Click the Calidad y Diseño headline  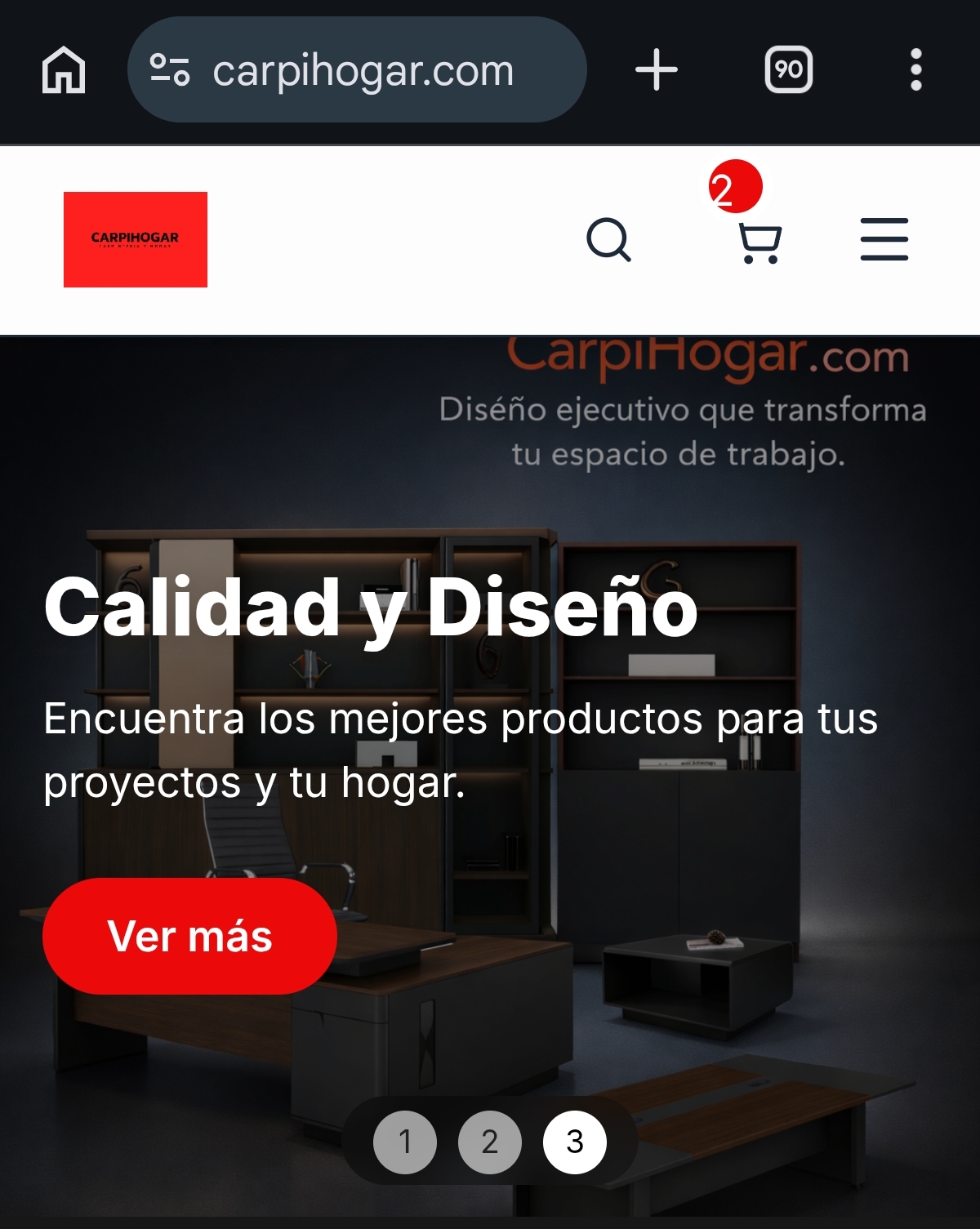372,608
